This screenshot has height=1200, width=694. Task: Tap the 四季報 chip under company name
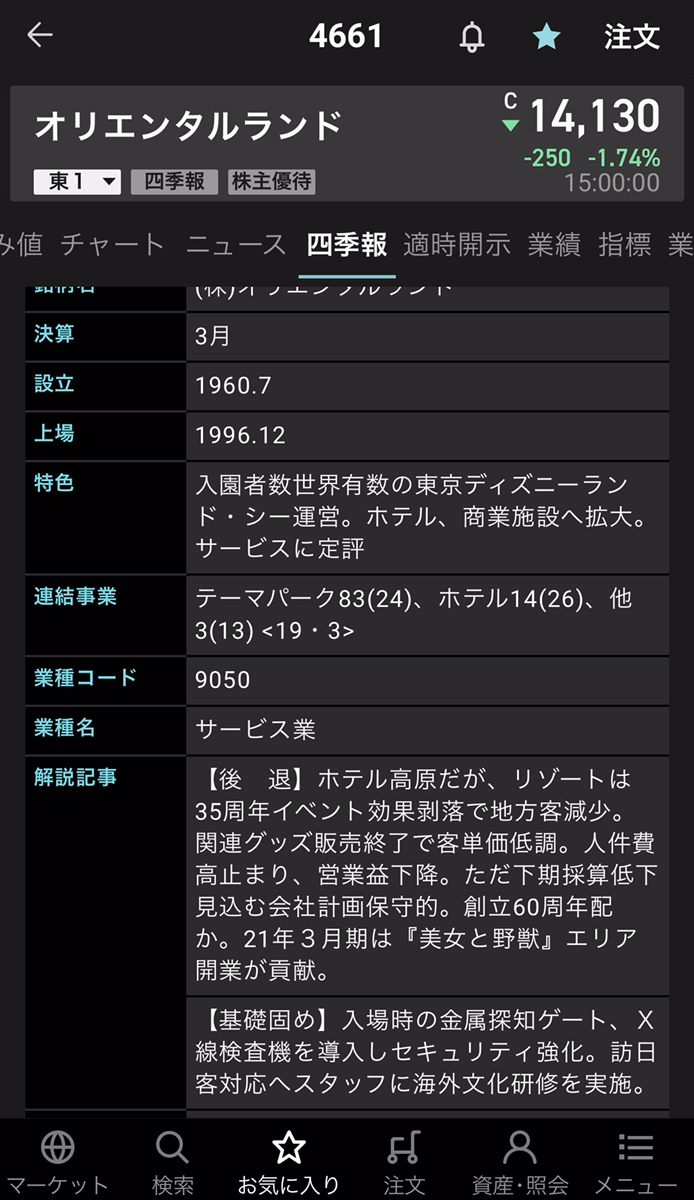pos(174,182)
